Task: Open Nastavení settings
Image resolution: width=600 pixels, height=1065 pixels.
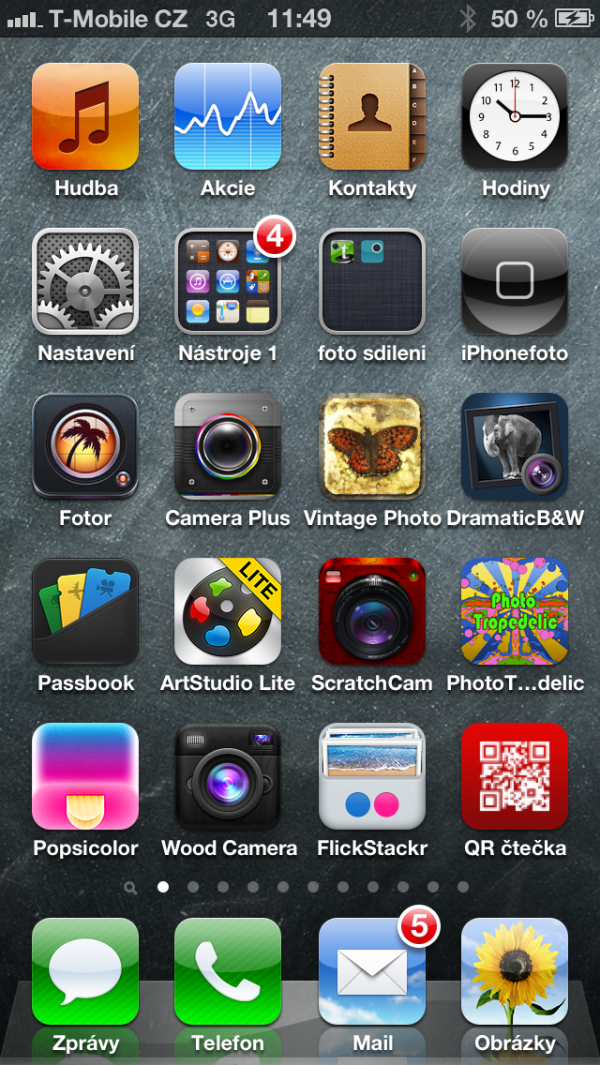Action: click(86, 282)
